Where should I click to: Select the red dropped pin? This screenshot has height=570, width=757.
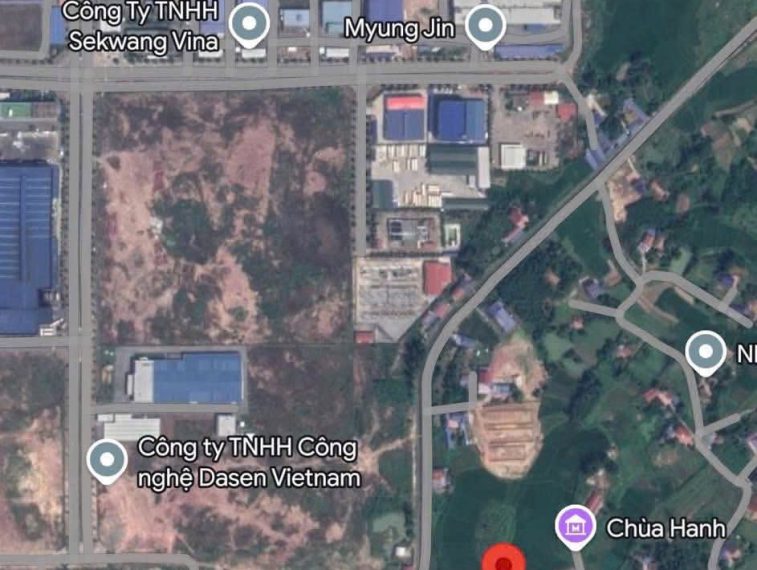503,562
